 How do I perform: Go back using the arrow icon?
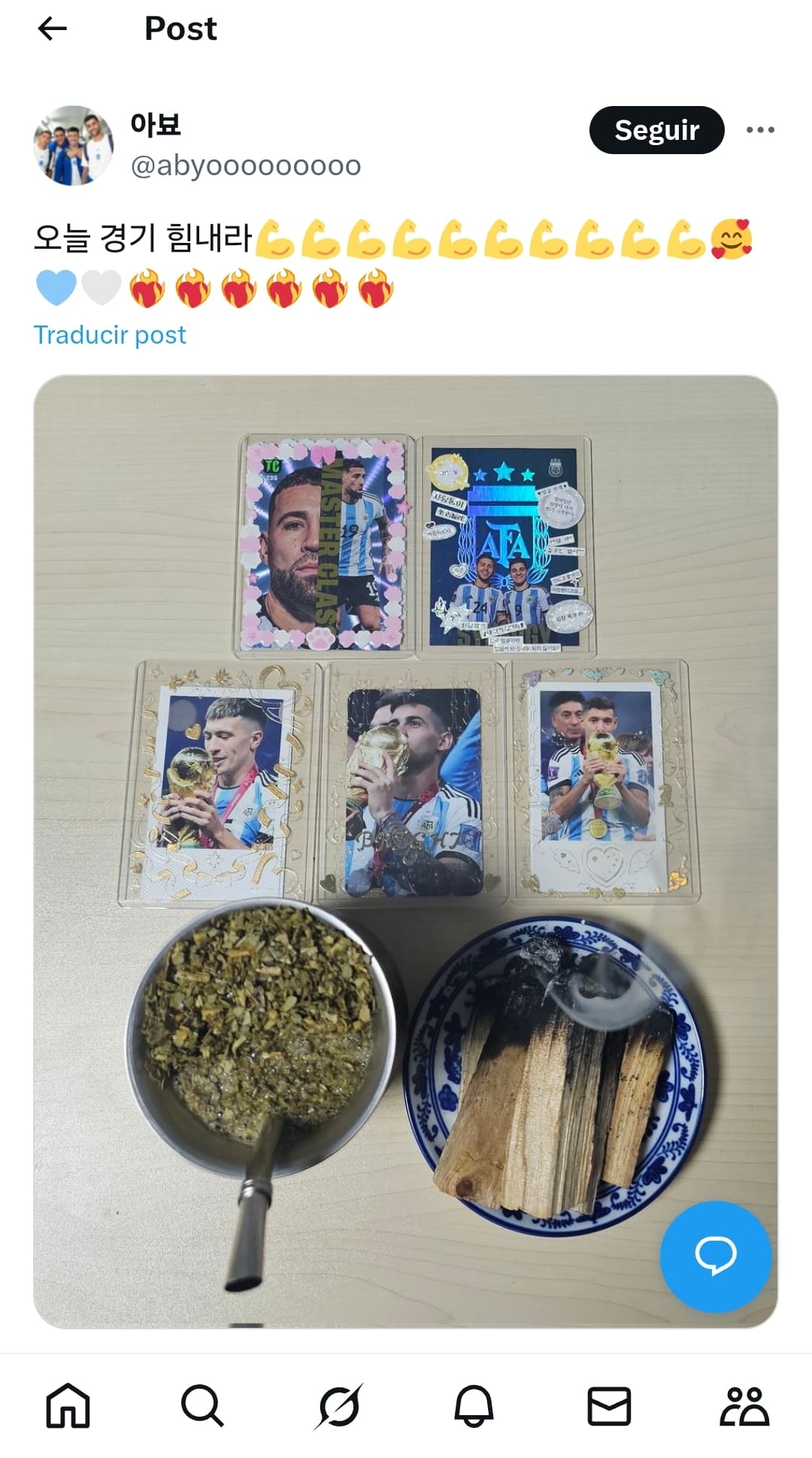[52, 29]
